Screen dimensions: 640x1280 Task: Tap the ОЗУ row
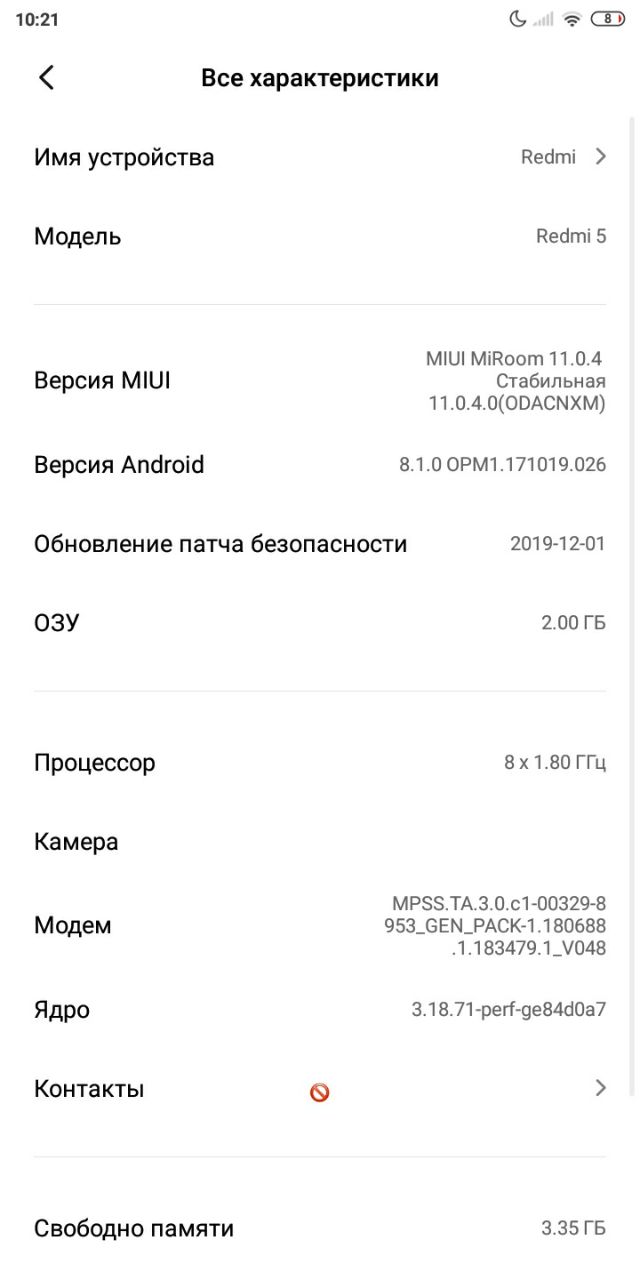pos(320,623)
